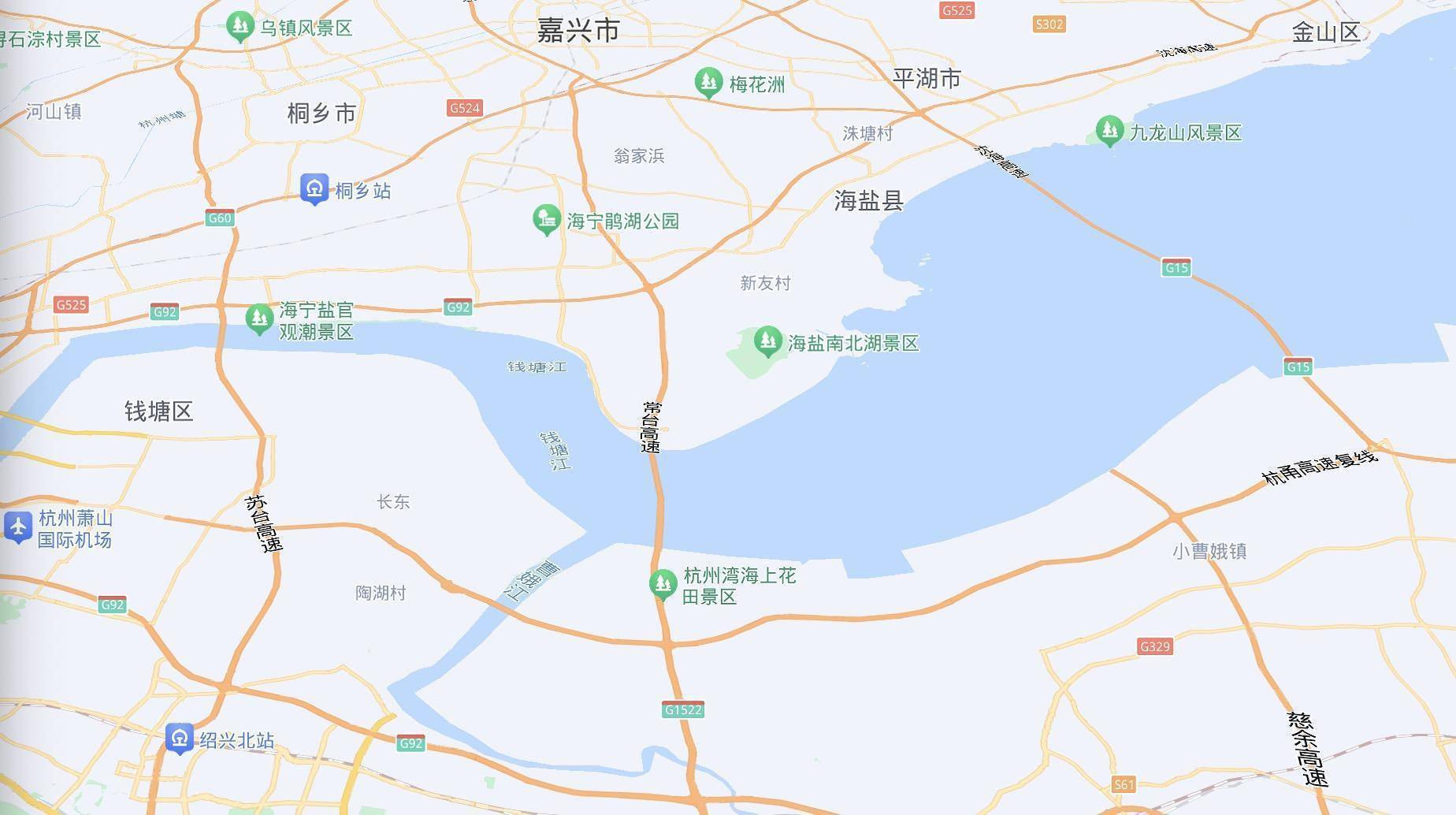Tap the 海宁鹃湖公园 park marker
Screen dimensions: 1456x815
pos(546,219)
